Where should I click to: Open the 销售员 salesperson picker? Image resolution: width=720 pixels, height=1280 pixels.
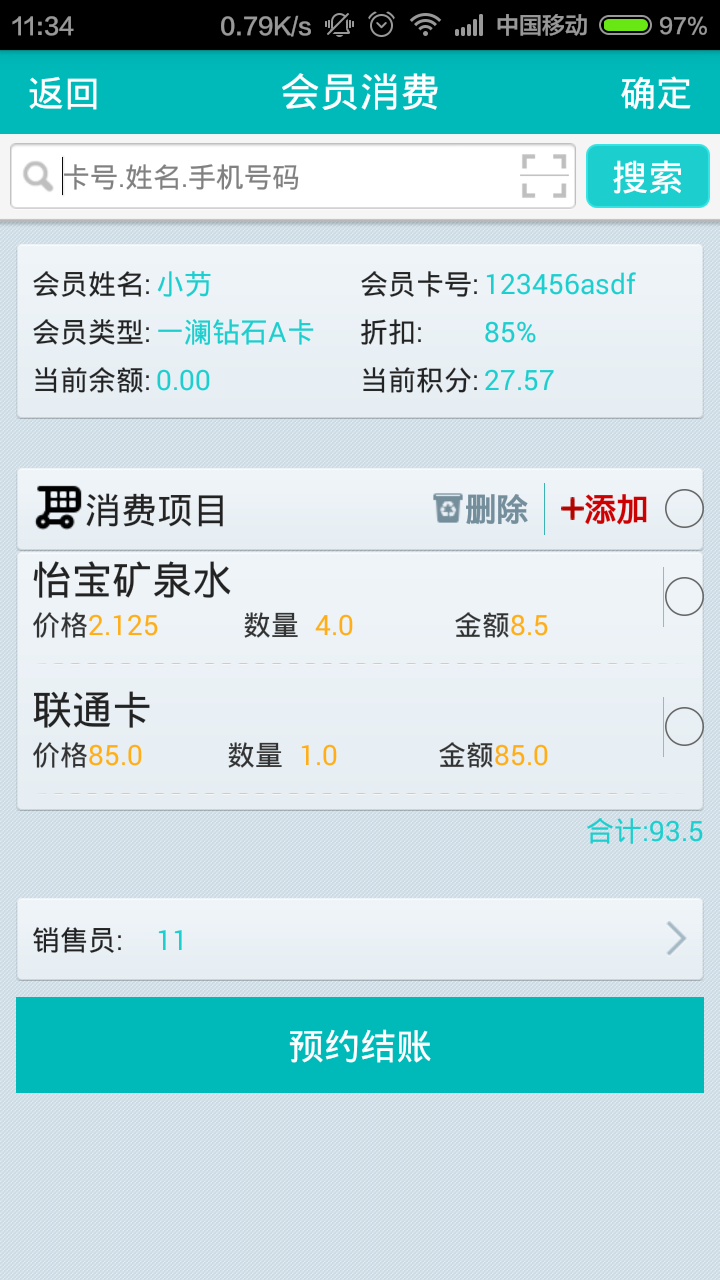pyautogui.click(x=360, y=939)
